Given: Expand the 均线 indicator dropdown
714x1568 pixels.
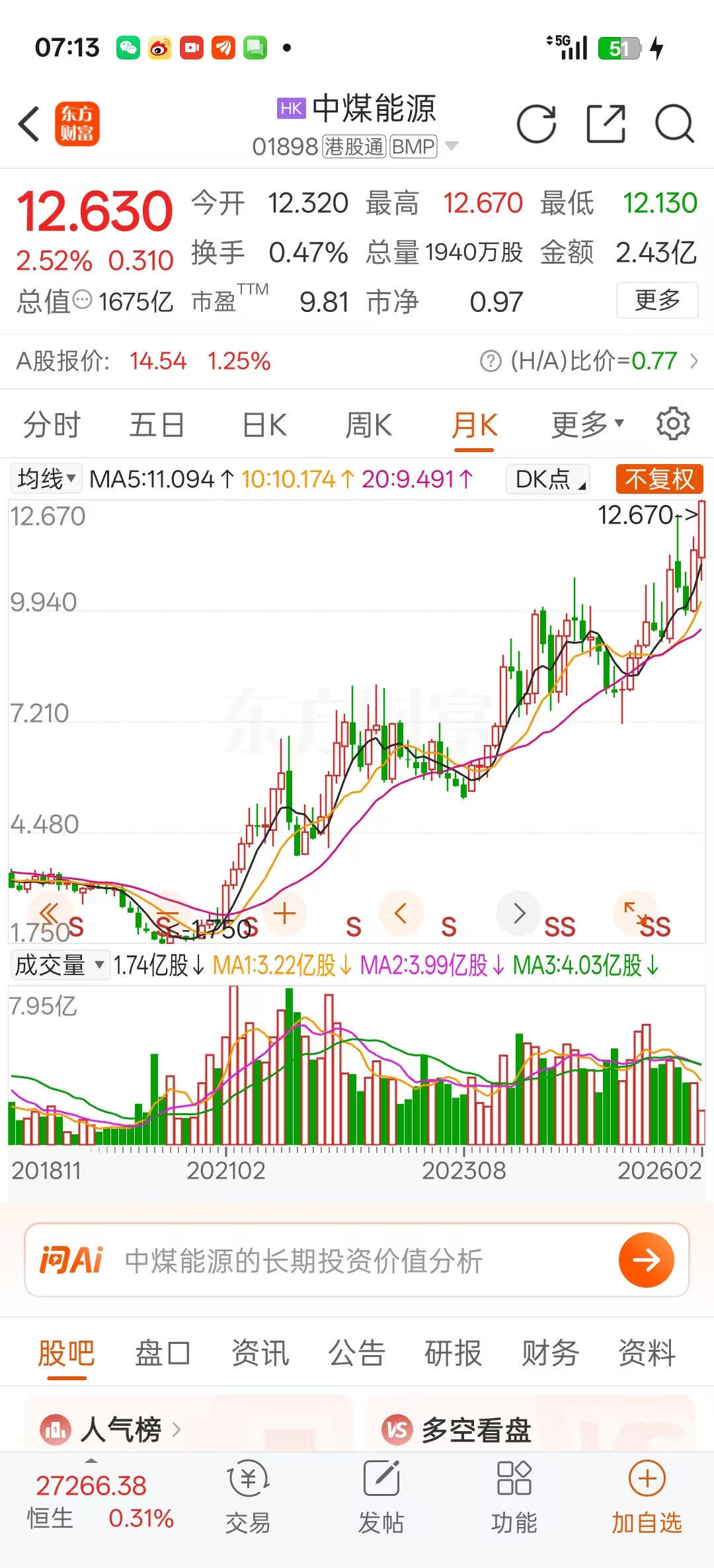Looking at the screenshot, I should (x=46, y=479).
